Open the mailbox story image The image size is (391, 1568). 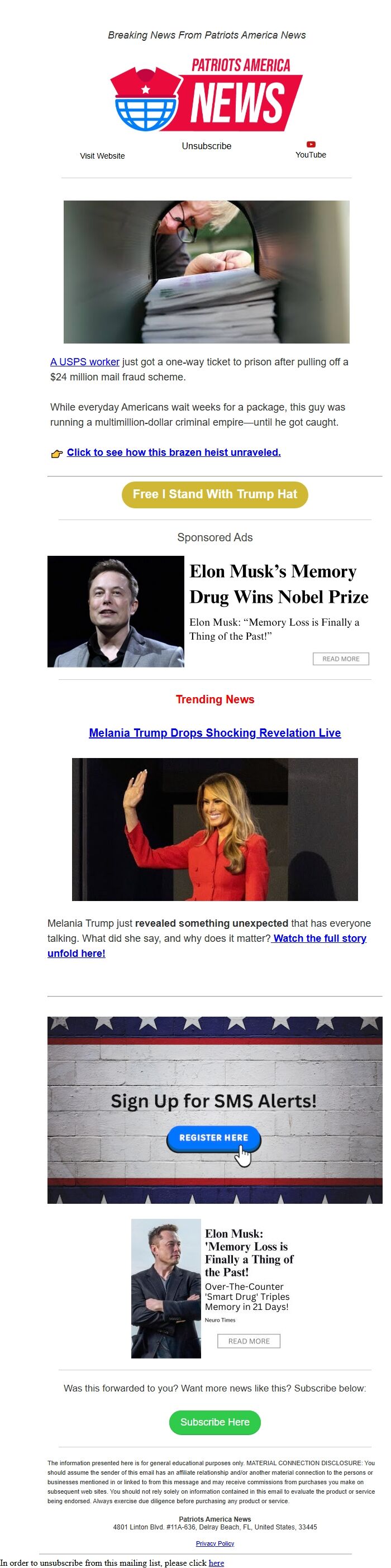(207, 272)
